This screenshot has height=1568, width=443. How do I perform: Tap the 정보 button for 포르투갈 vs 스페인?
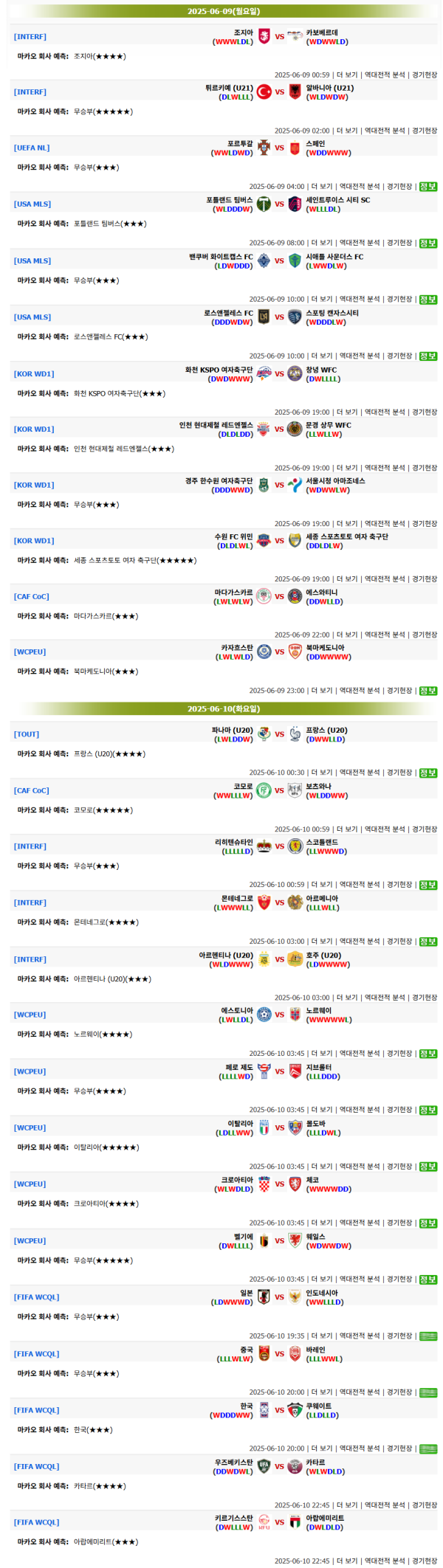tap(428, 187)
